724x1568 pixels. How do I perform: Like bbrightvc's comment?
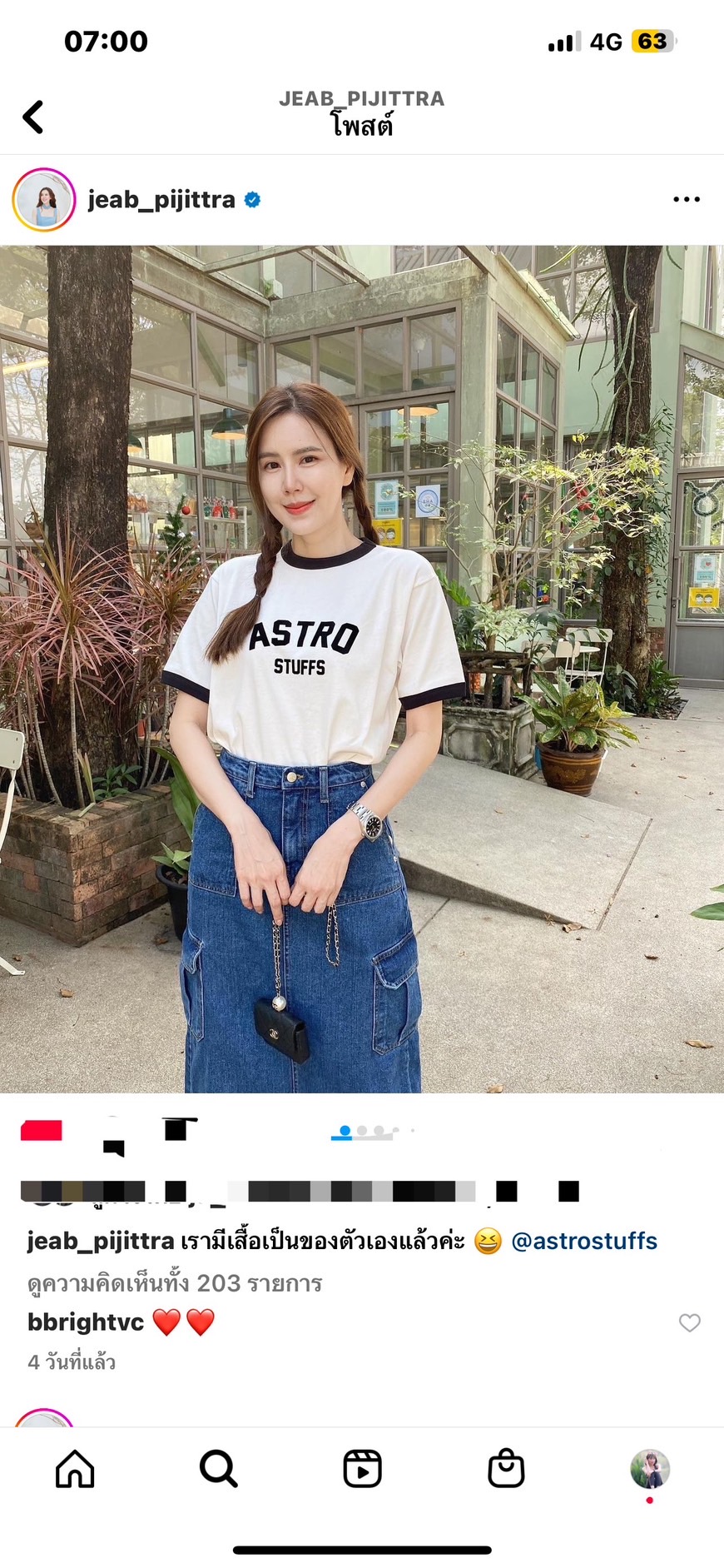(689, 1322)
